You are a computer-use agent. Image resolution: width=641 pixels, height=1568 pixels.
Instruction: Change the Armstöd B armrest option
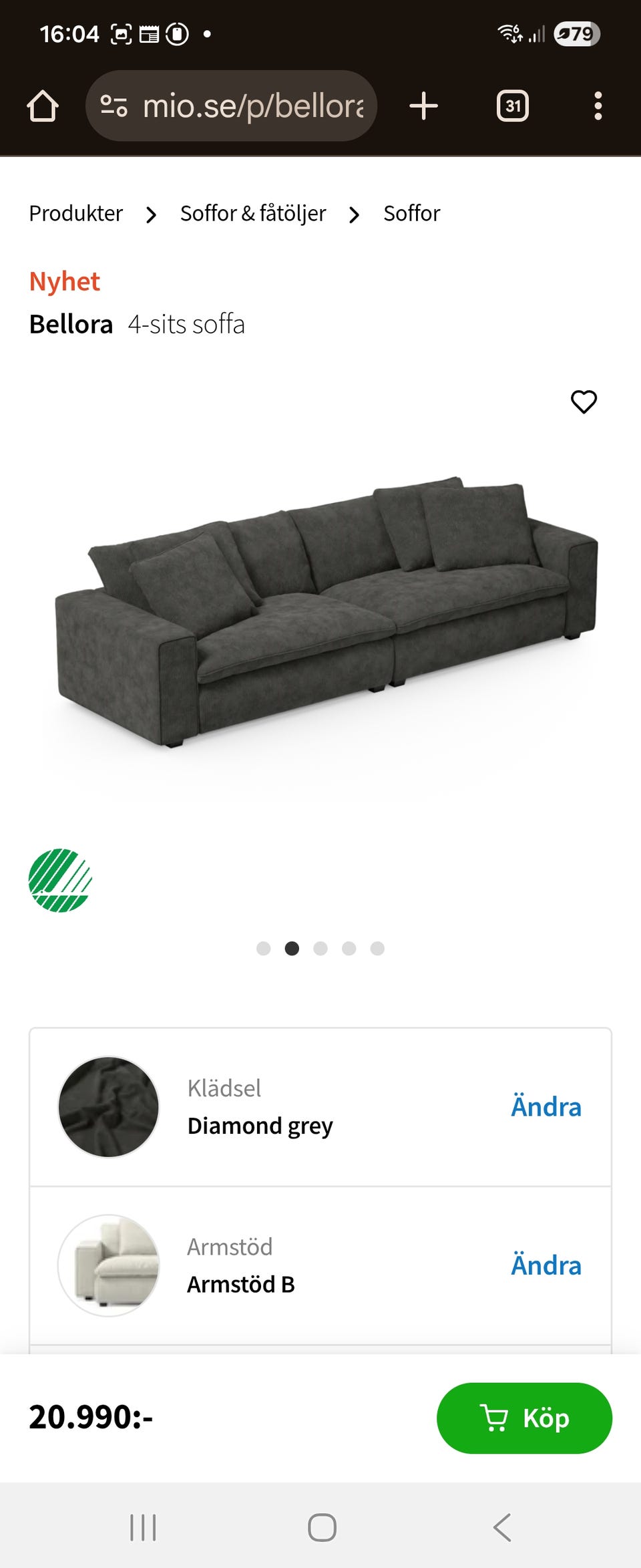click(x=546, y=1266)
